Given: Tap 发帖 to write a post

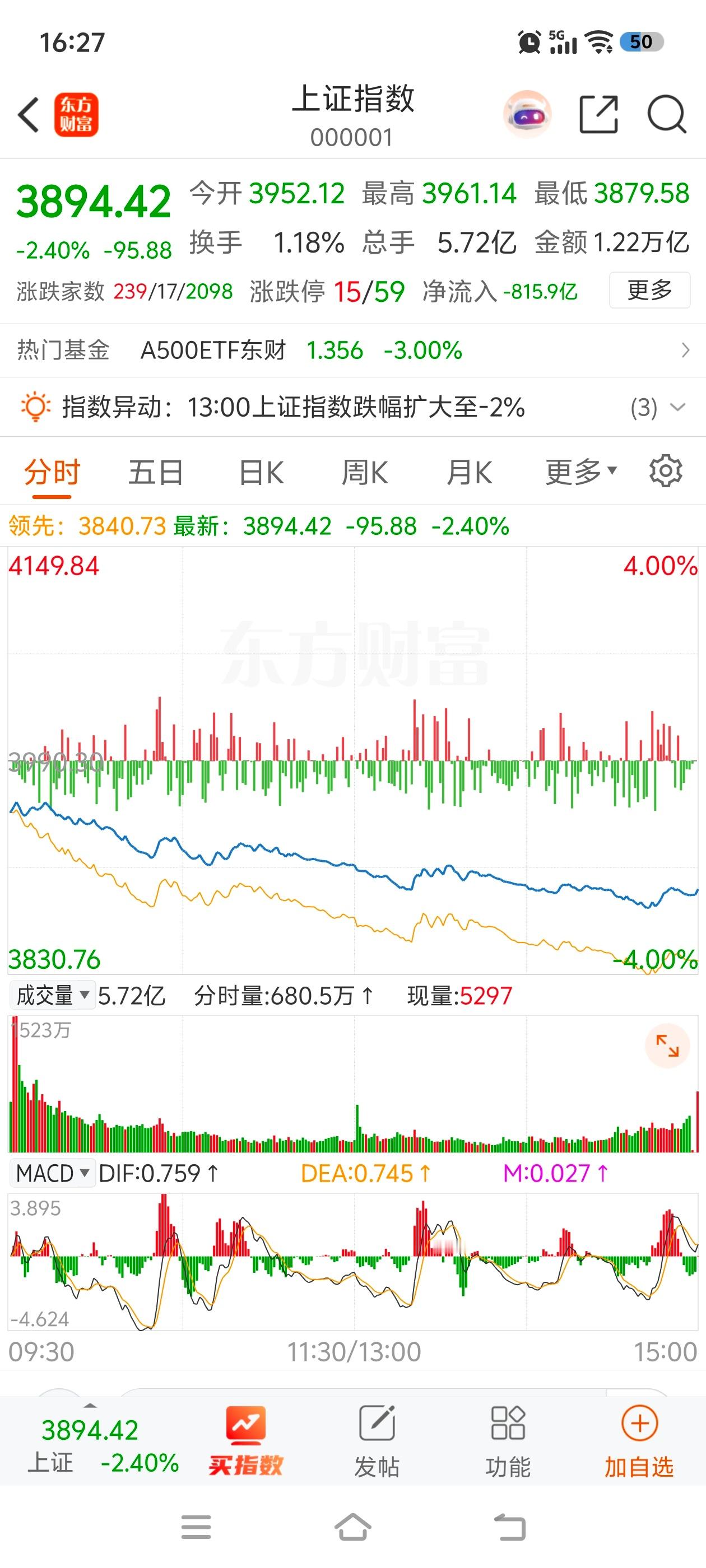Looking at the screenshot, I should pyautogui.click(x=377, y=1442).
